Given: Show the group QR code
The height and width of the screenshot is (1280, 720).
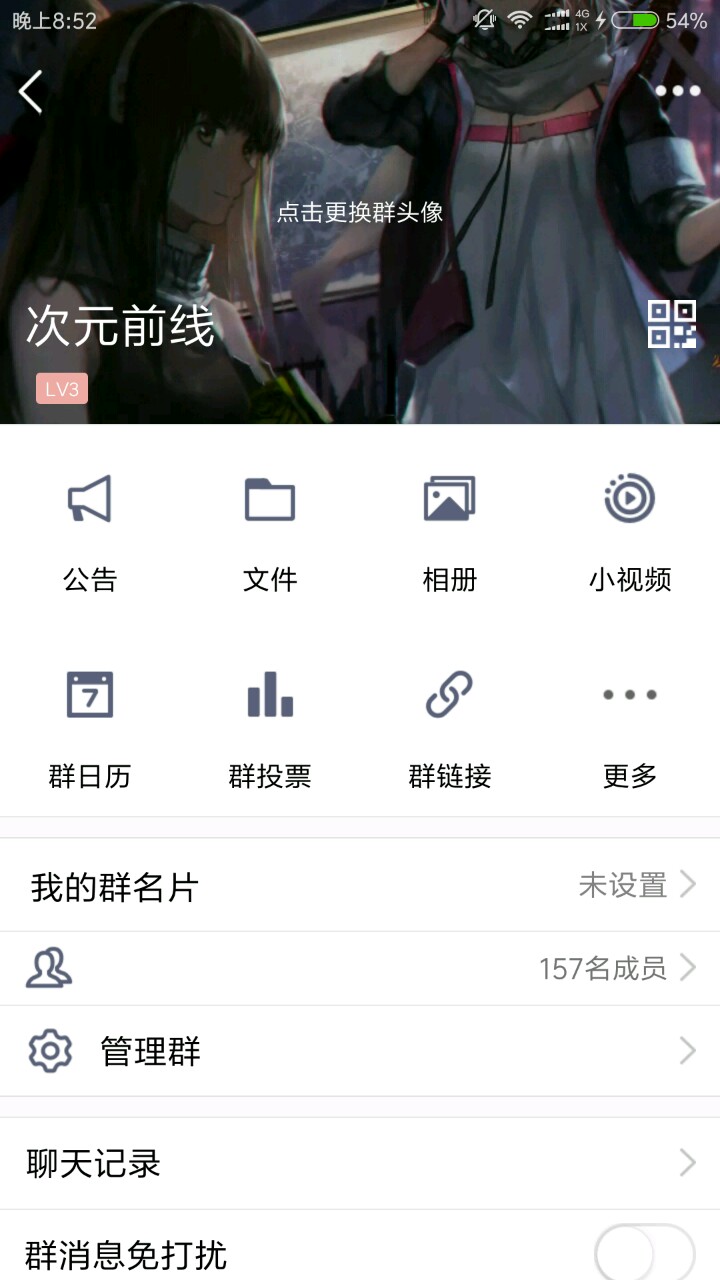Looking at the screenshot, I should pyautogui.click(x=671, y=324).
